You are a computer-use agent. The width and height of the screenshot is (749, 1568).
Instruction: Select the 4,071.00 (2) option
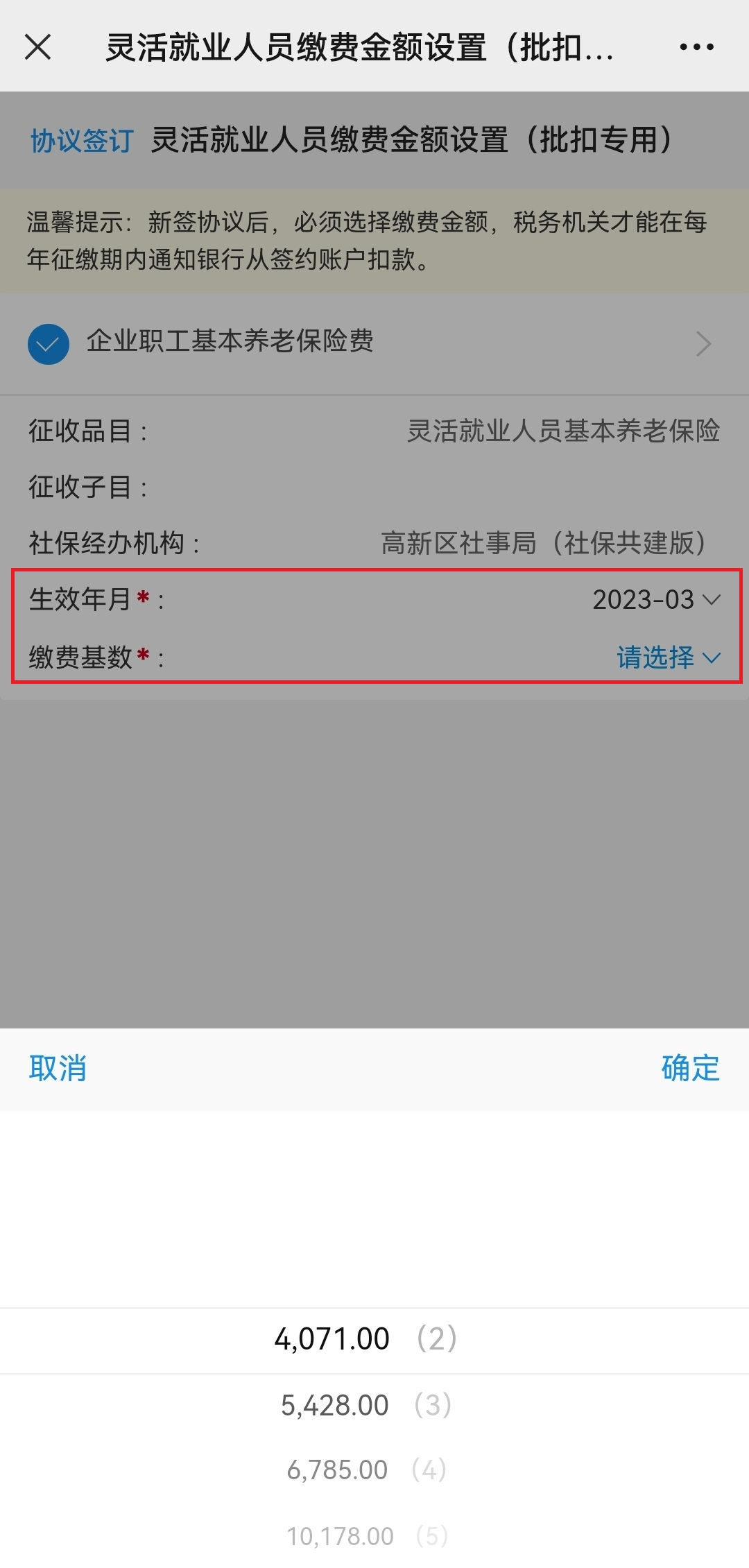tap(365, 1339)
